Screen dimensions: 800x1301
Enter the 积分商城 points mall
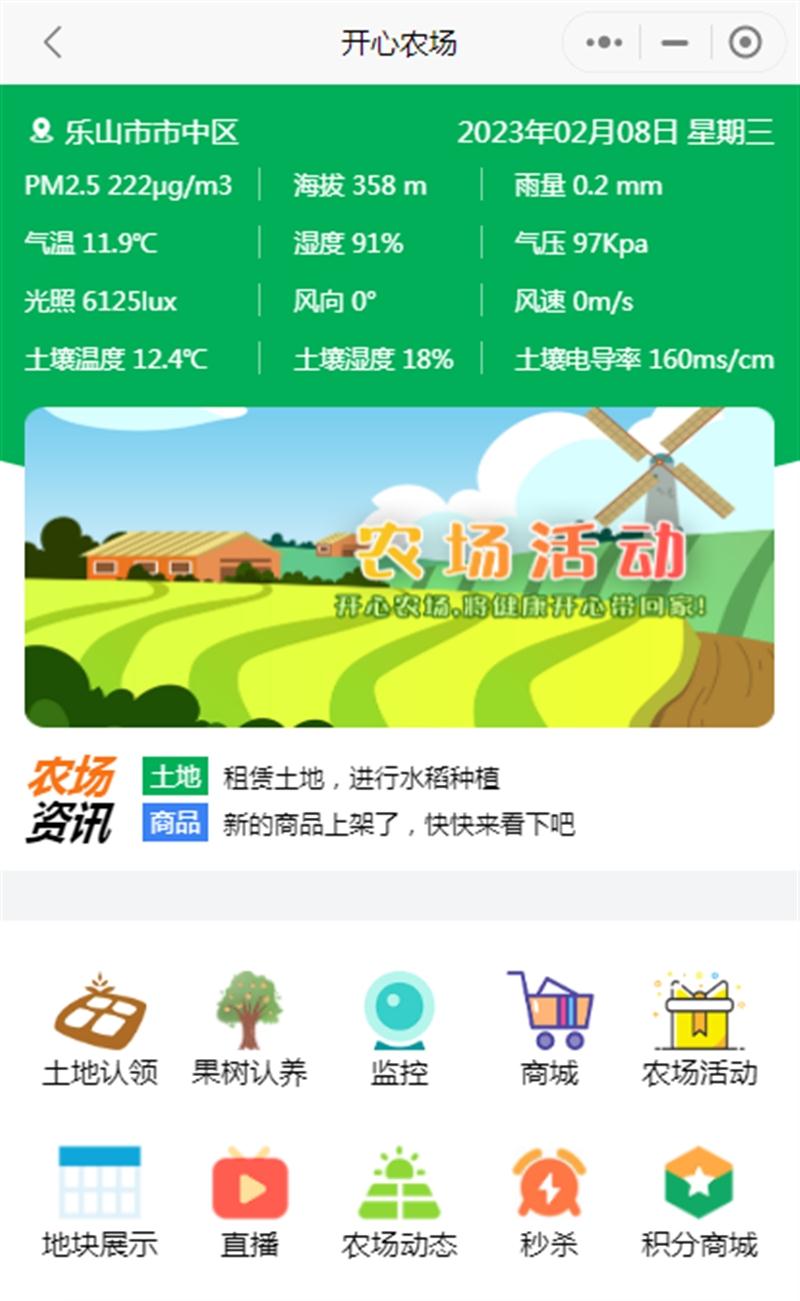coord(699,1201)
